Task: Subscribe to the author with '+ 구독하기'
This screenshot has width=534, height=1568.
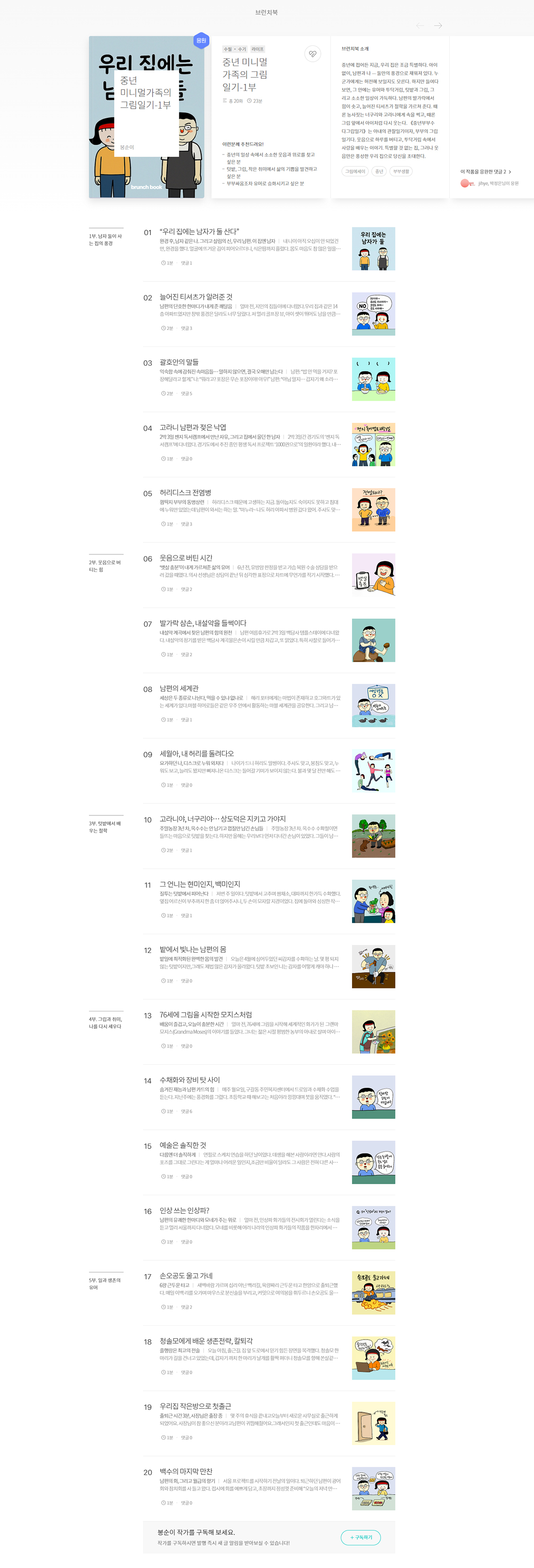Action: (360, 1537)
